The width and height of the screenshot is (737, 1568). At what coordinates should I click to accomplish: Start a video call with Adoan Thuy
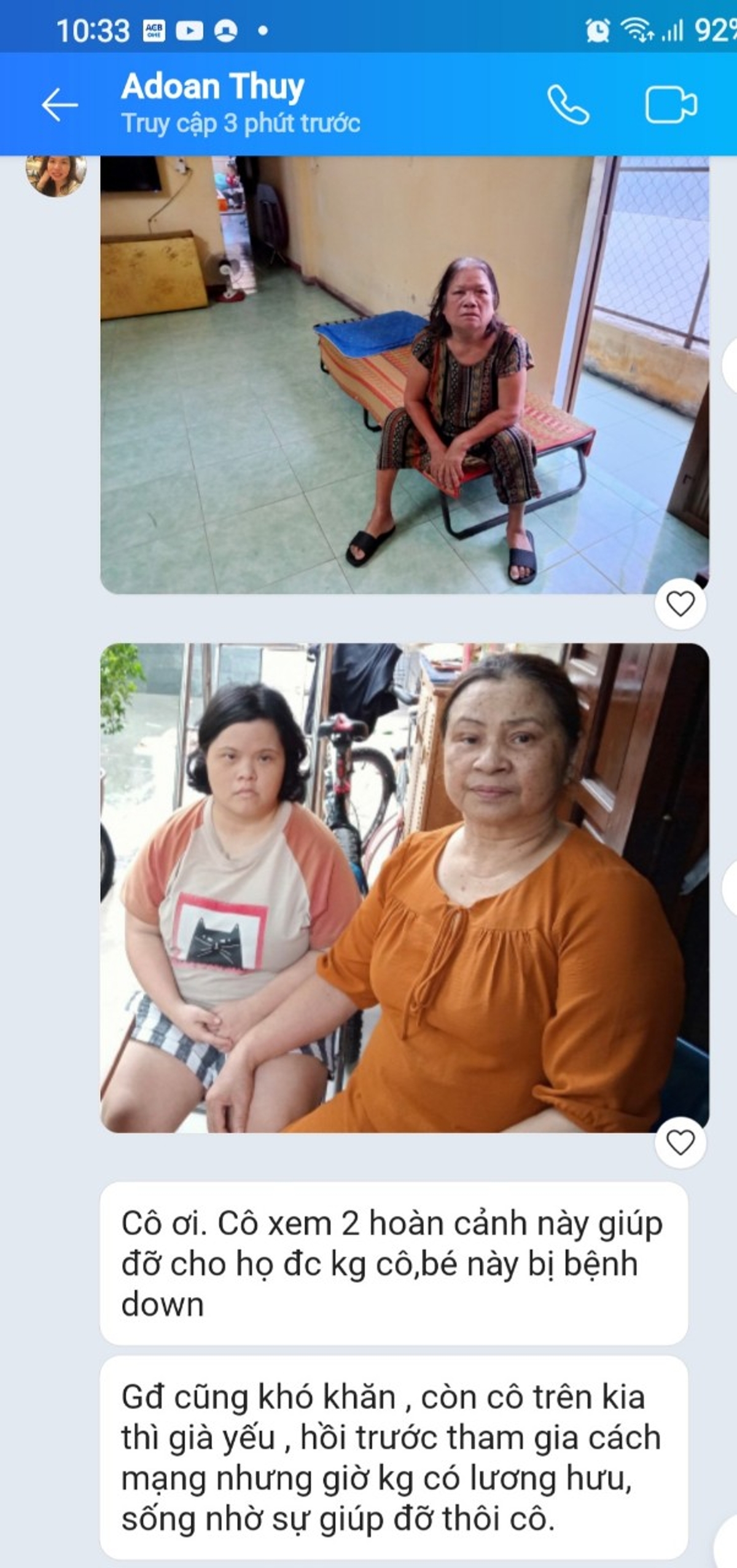pyautogui.click(x=671, y=104)
